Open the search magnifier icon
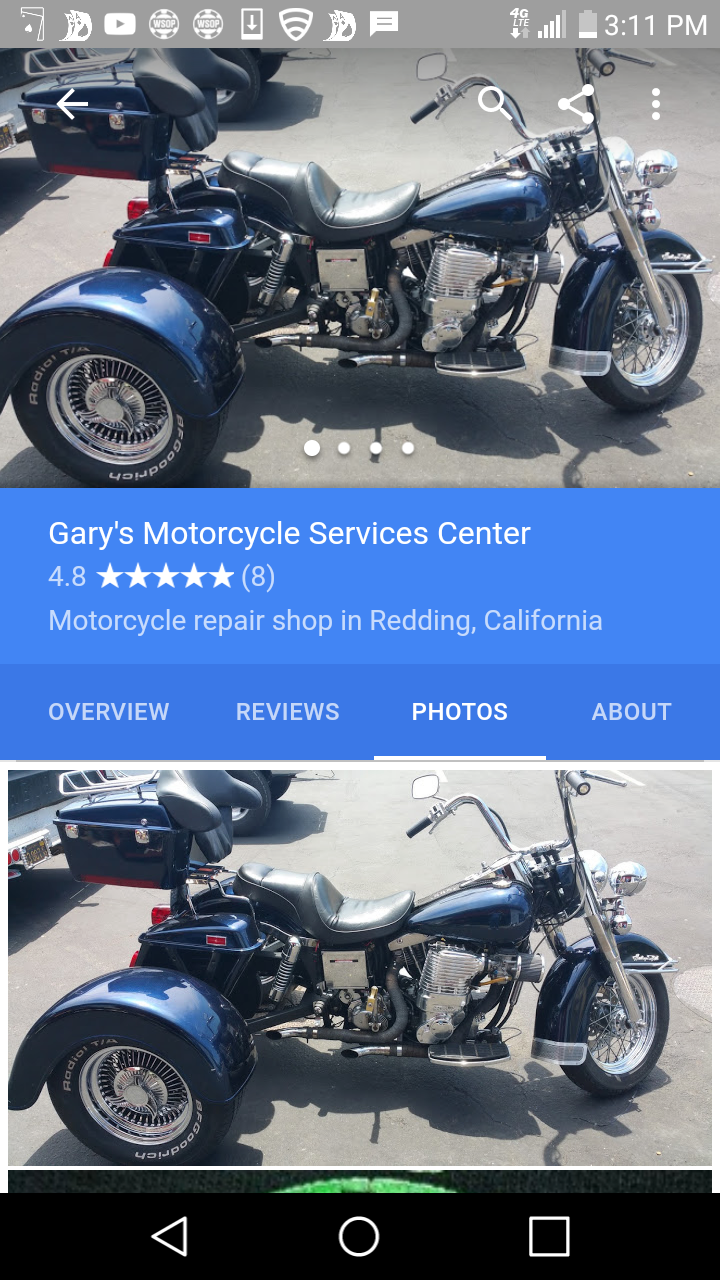The width and height of the screenshot is (720, 1280). tap(494, 103)
